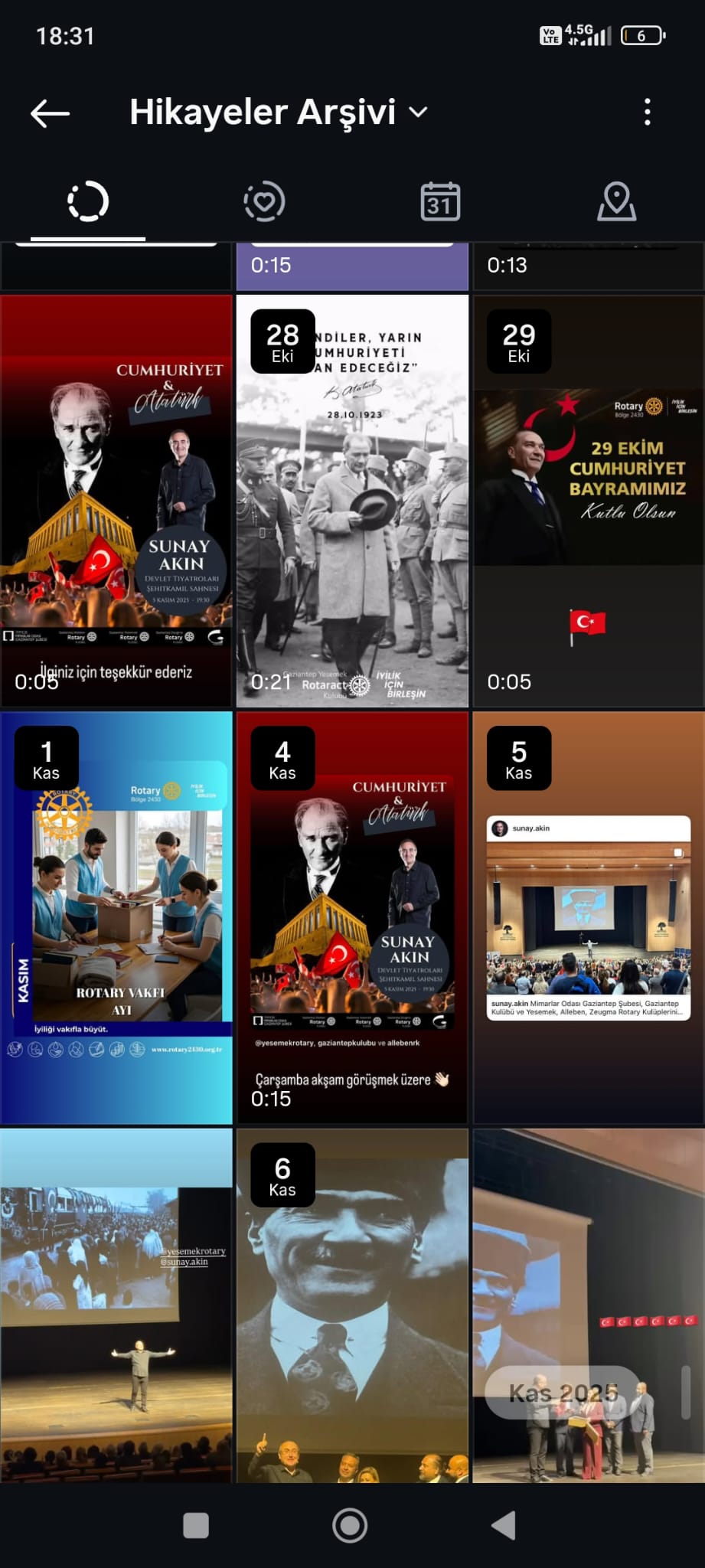Tap the system home button
The width and height of the screenshot is (705, 1568).
click(x=350, y=1525)
